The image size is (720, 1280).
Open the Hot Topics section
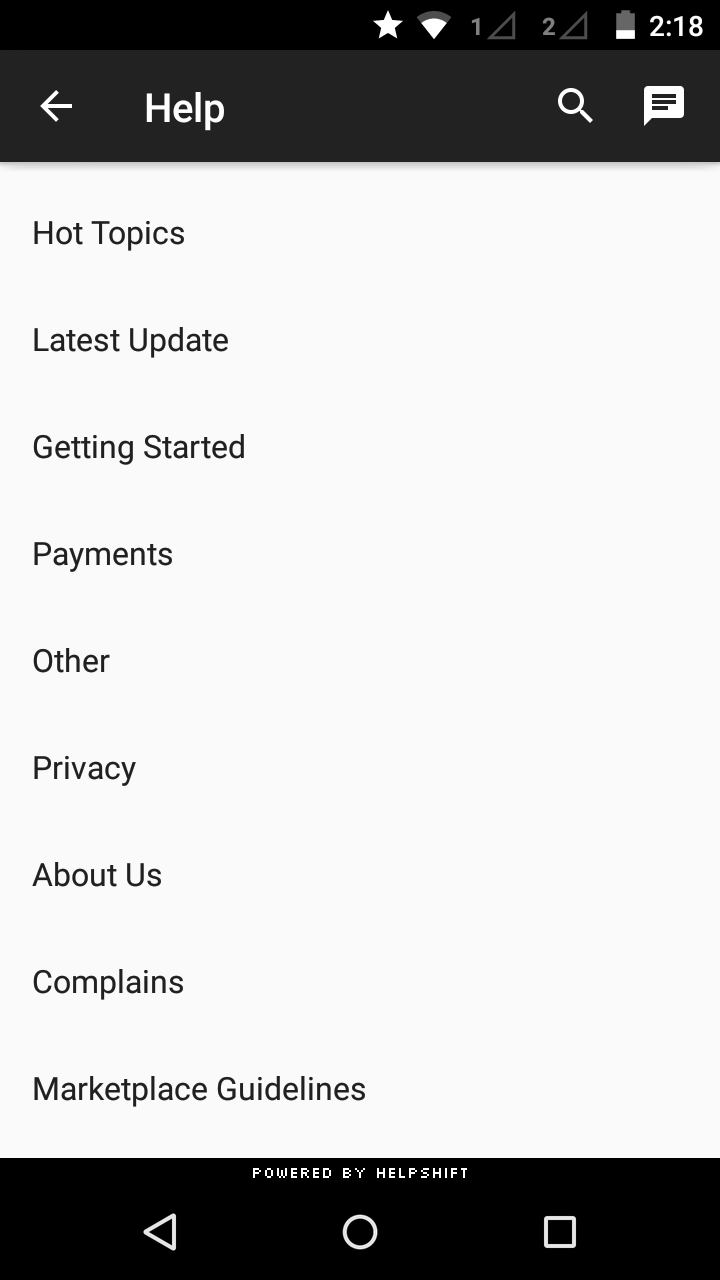109,233
